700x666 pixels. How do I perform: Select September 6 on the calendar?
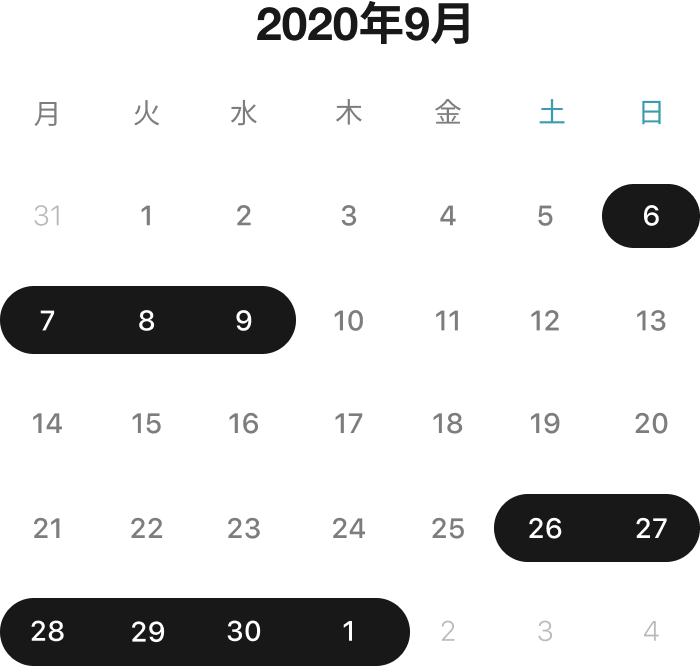click(x=651, y=216)
